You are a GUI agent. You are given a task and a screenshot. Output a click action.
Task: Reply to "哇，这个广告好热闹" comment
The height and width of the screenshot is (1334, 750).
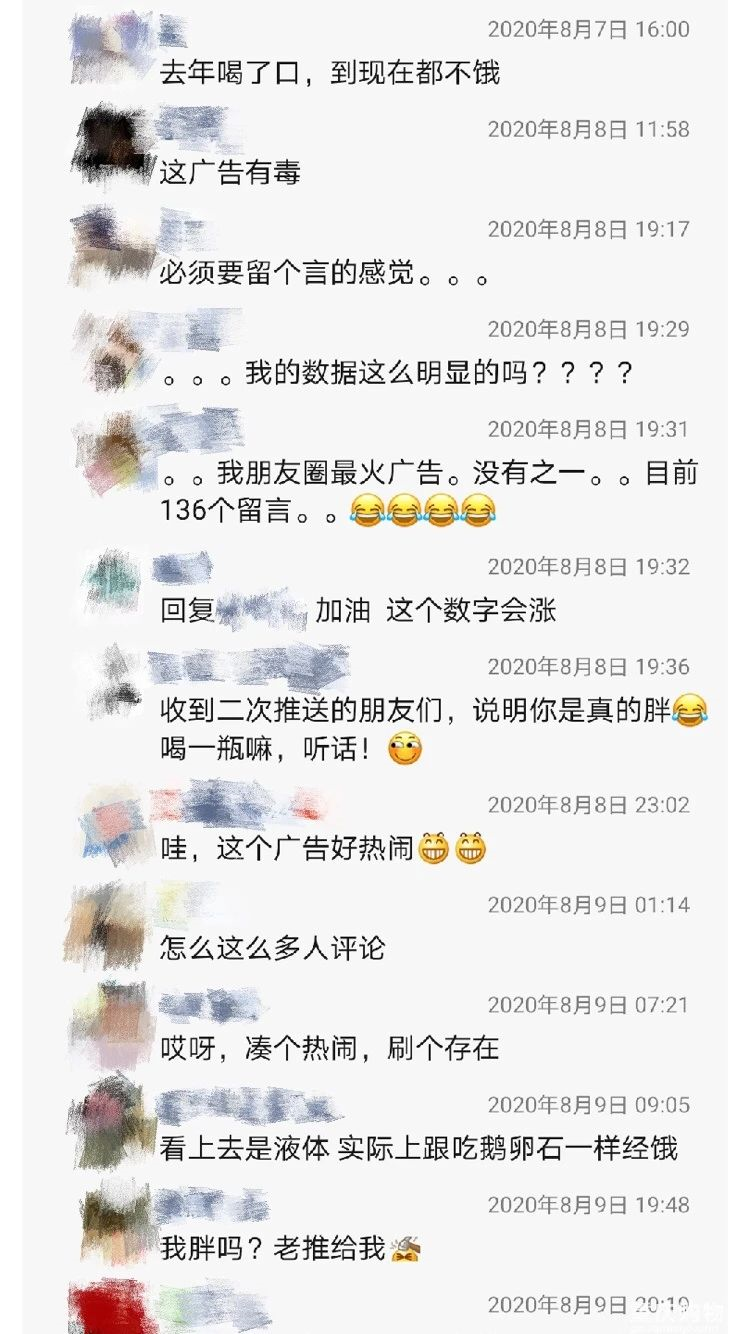point(287,849)
